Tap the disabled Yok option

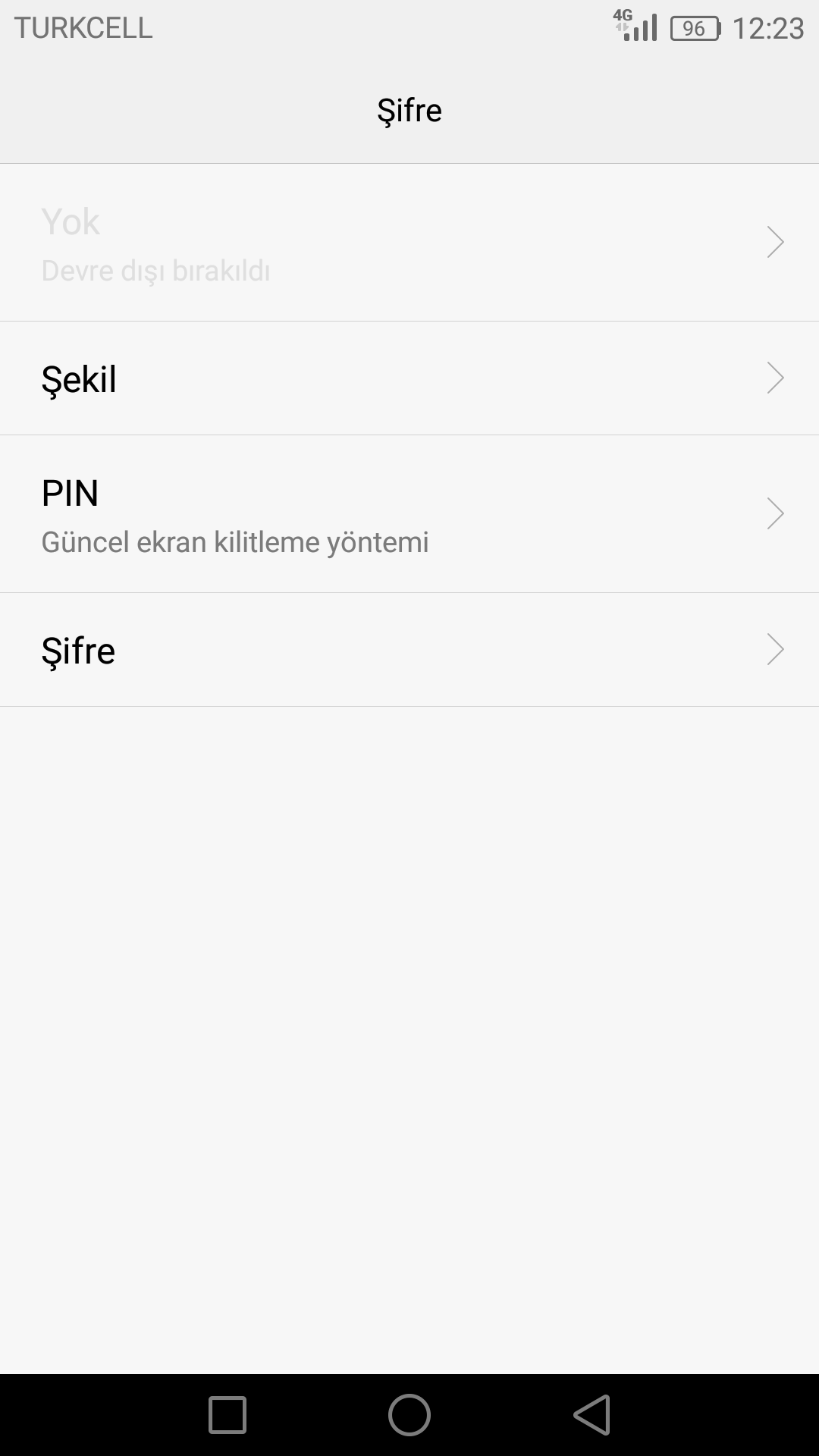click(x=409, y=243)
